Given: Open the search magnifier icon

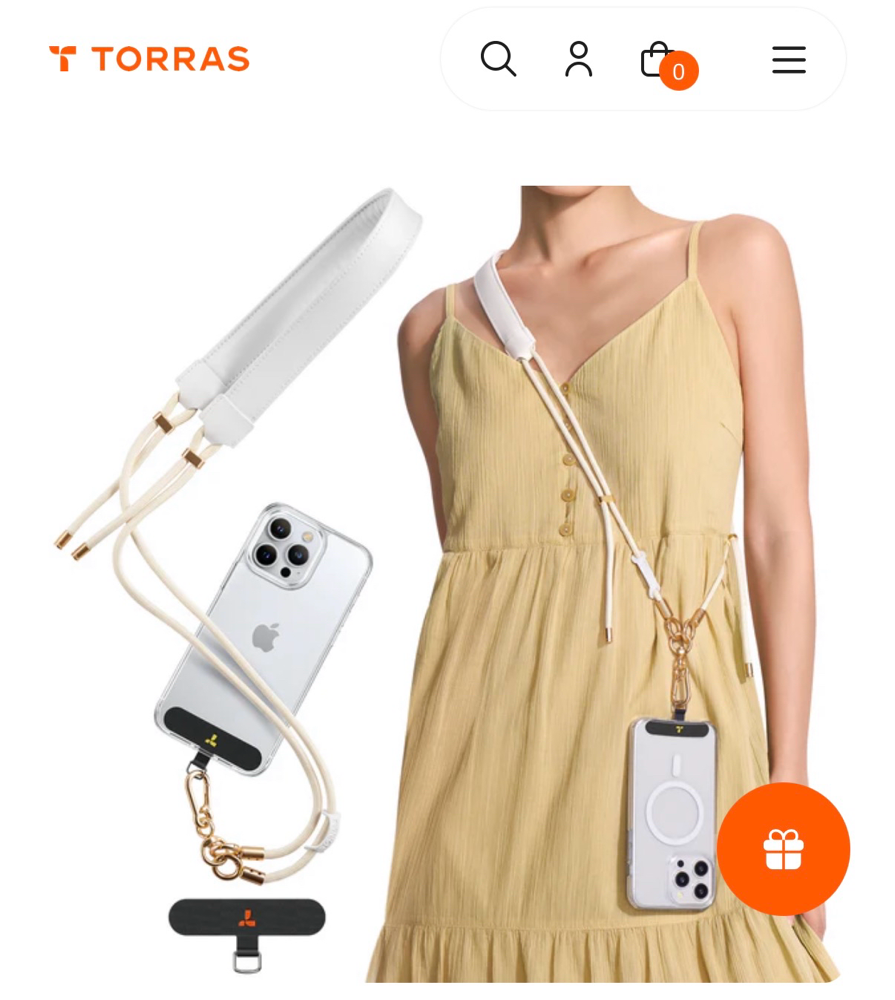Looking at the screenshot, I should (x=498, y=59).
